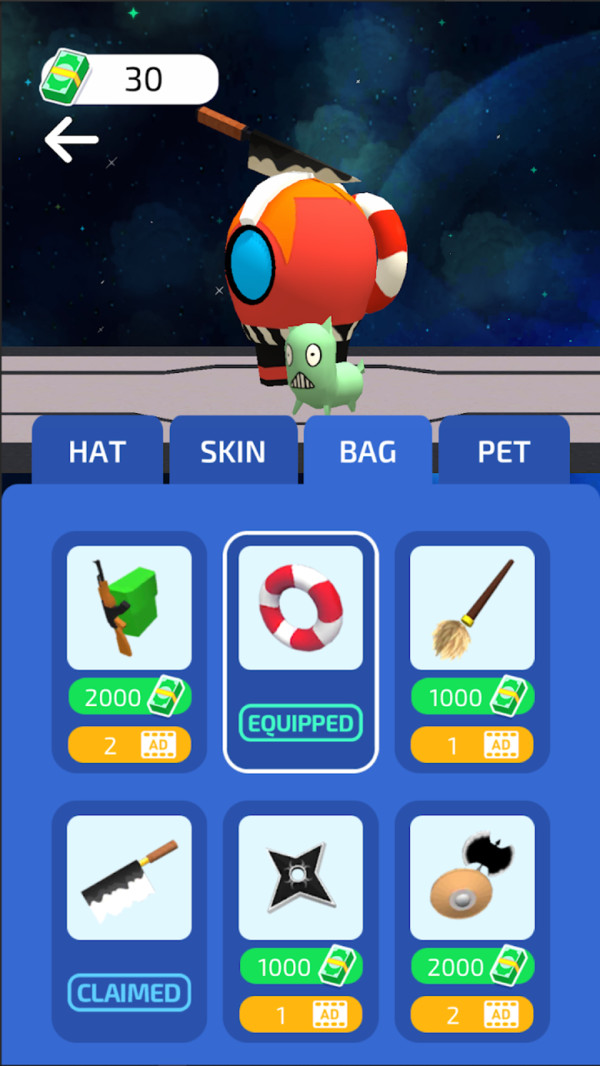Viewport: 600px width, 1066px height.
Task: Watch 1 ad to unlock the broom
Action: coord(472,745)
